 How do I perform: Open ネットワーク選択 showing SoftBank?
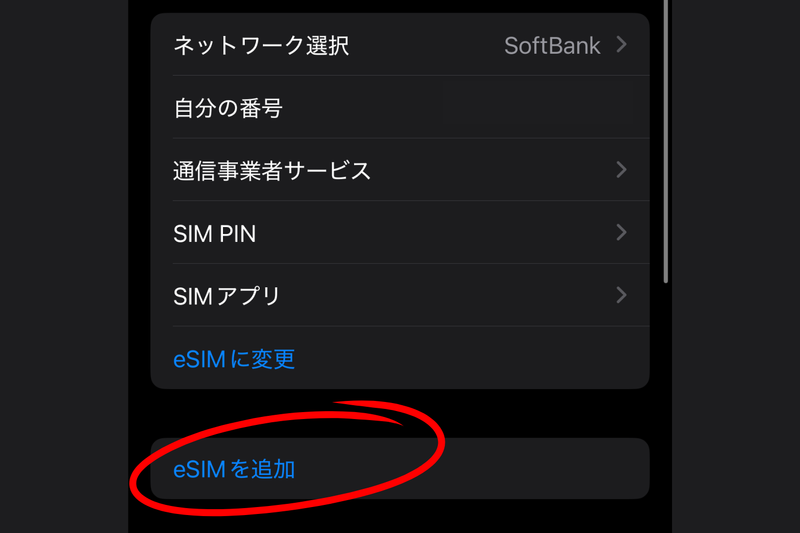point(400,45)
